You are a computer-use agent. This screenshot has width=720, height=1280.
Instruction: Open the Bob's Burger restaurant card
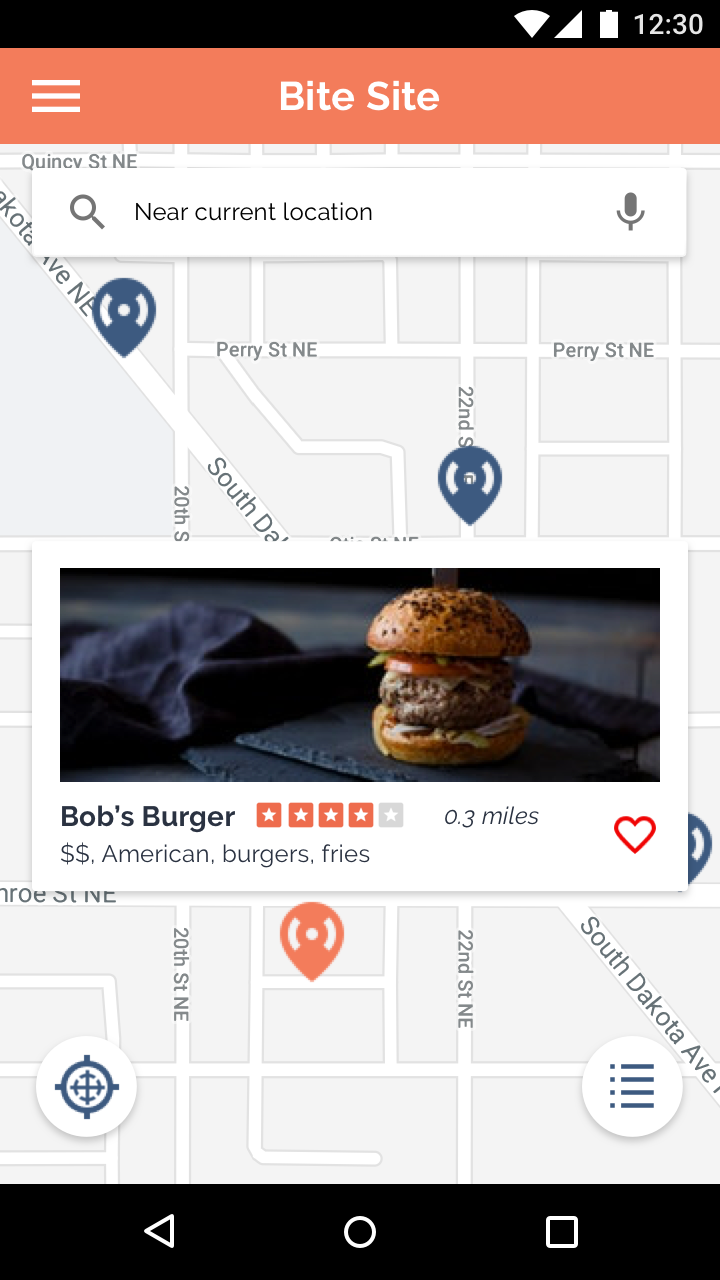click(359, 676)
